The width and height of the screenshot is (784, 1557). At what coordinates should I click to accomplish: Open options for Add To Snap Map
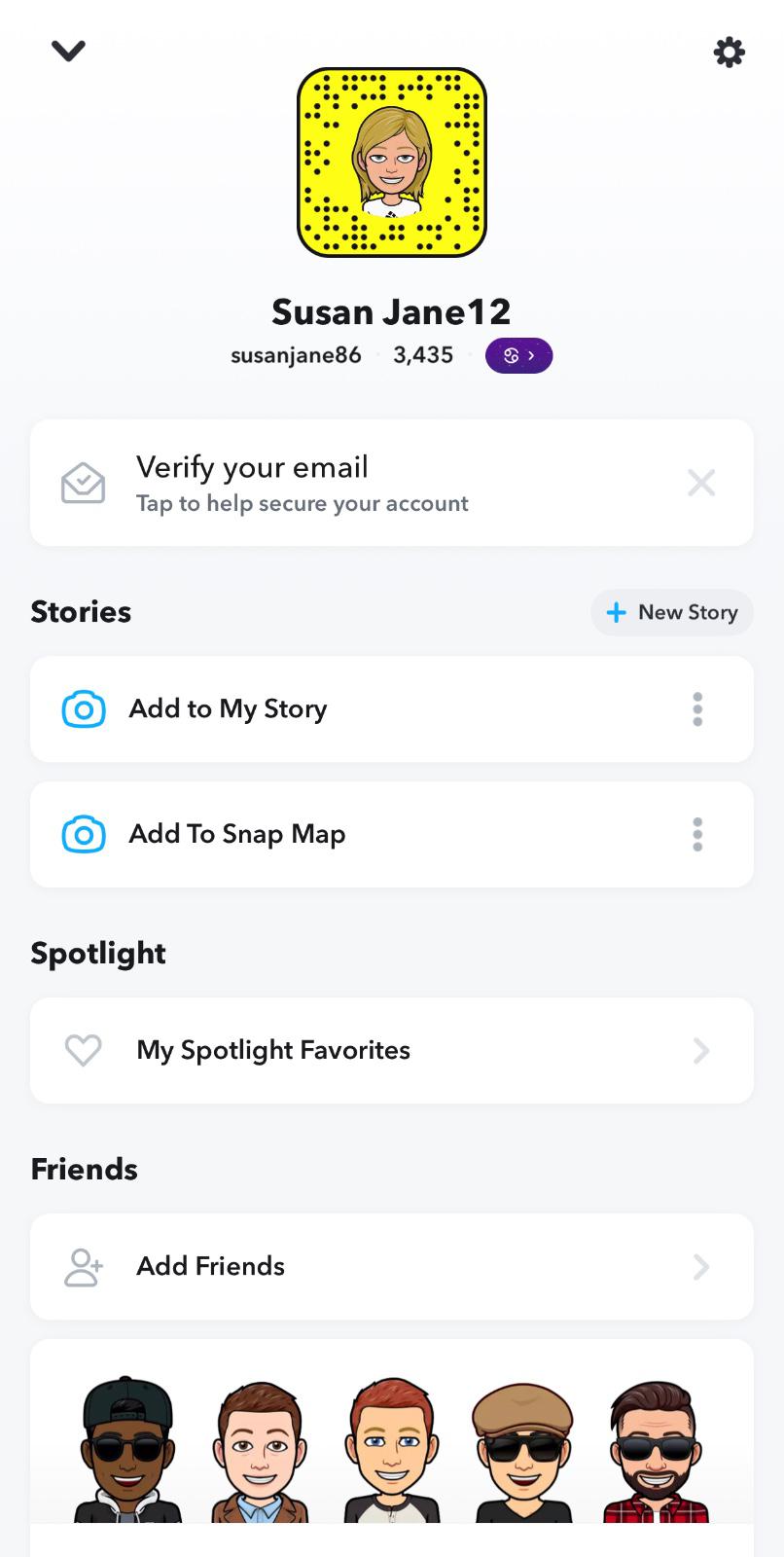[x=697, y=835]
